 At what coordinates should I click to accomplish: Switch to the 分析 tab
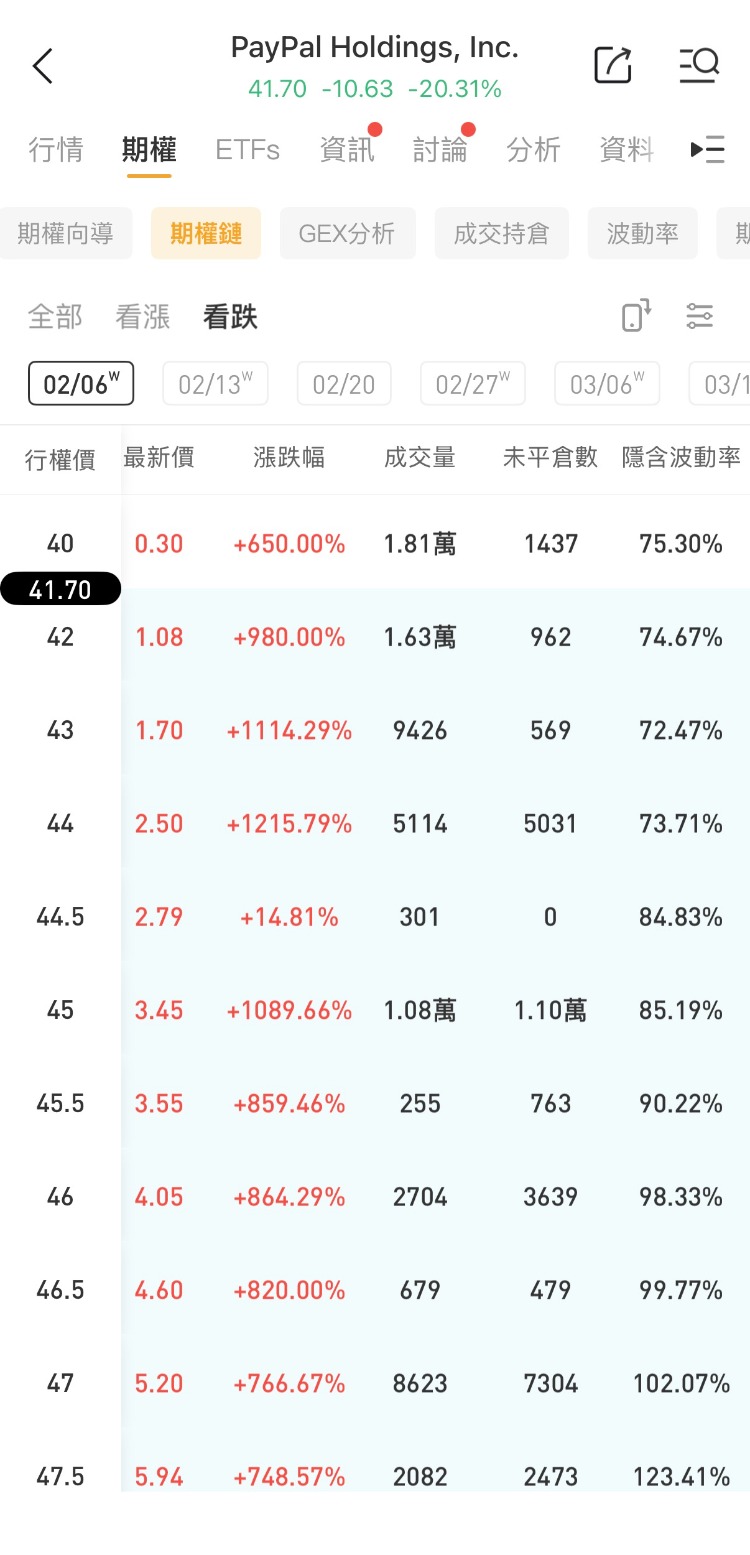click(533, 150)
